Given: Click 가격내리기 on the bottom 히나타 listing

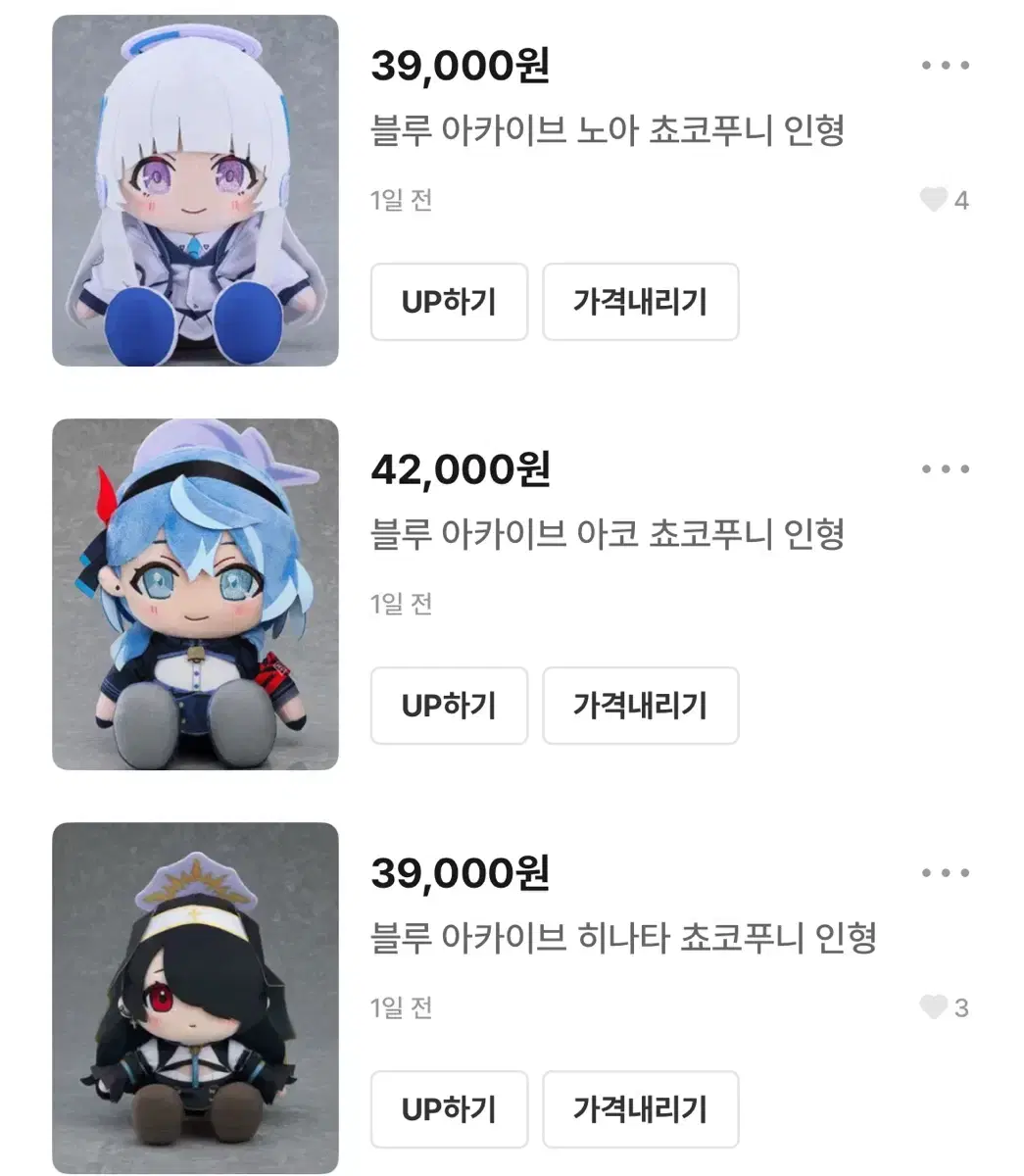Looking at the screenshot, I should pos(640,1109).
